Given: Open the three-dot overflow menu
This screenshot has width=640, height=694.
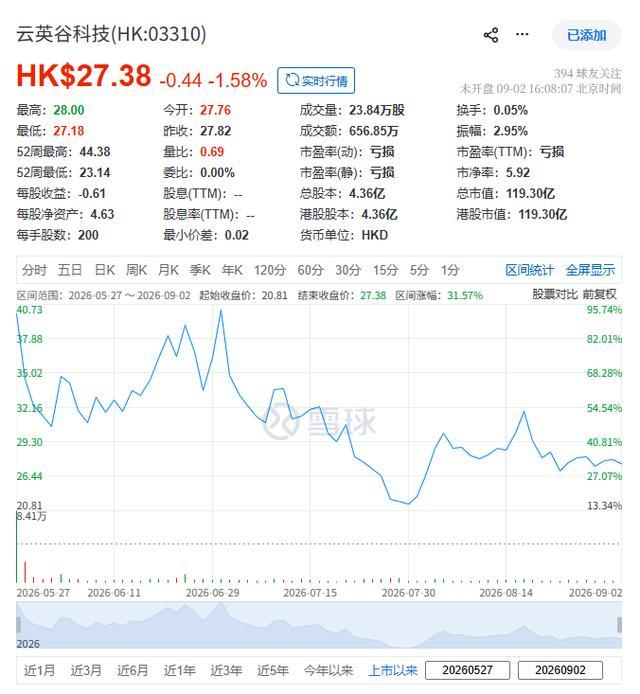Looking at the screenshot, I should pyautogui.click(x=522, y=35).
